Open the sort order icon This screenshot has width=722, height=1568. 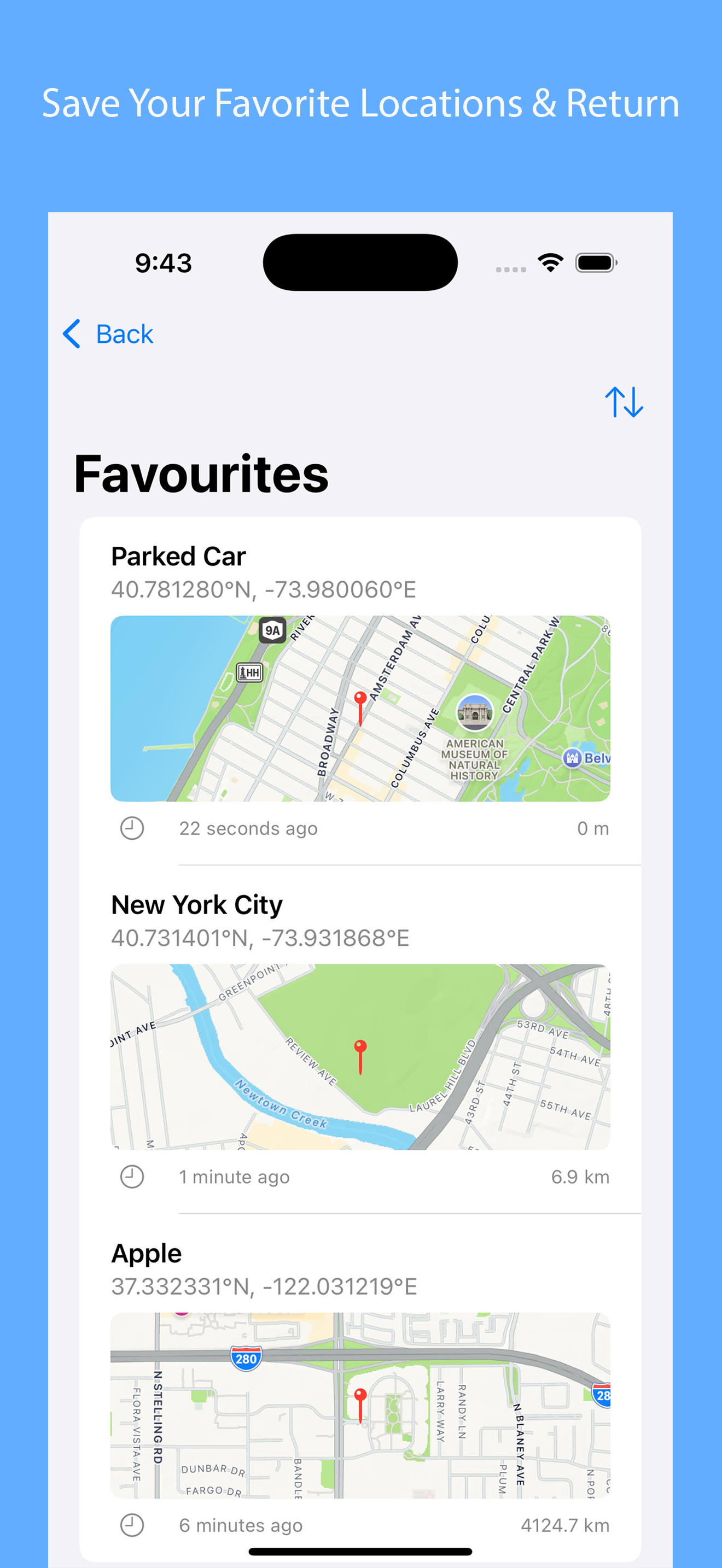click(x=624, y=401)
